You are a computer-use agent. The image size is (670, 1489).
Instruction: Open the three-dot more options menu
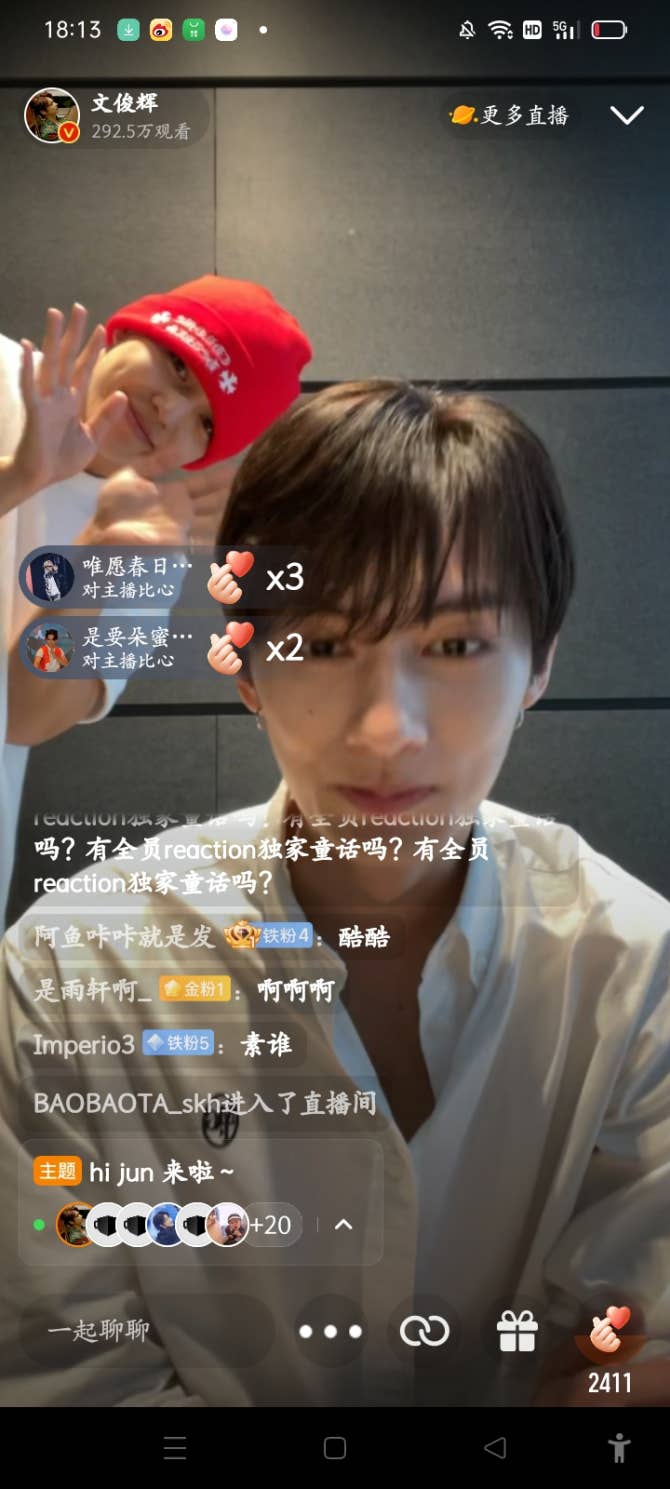click(330, 1331)
